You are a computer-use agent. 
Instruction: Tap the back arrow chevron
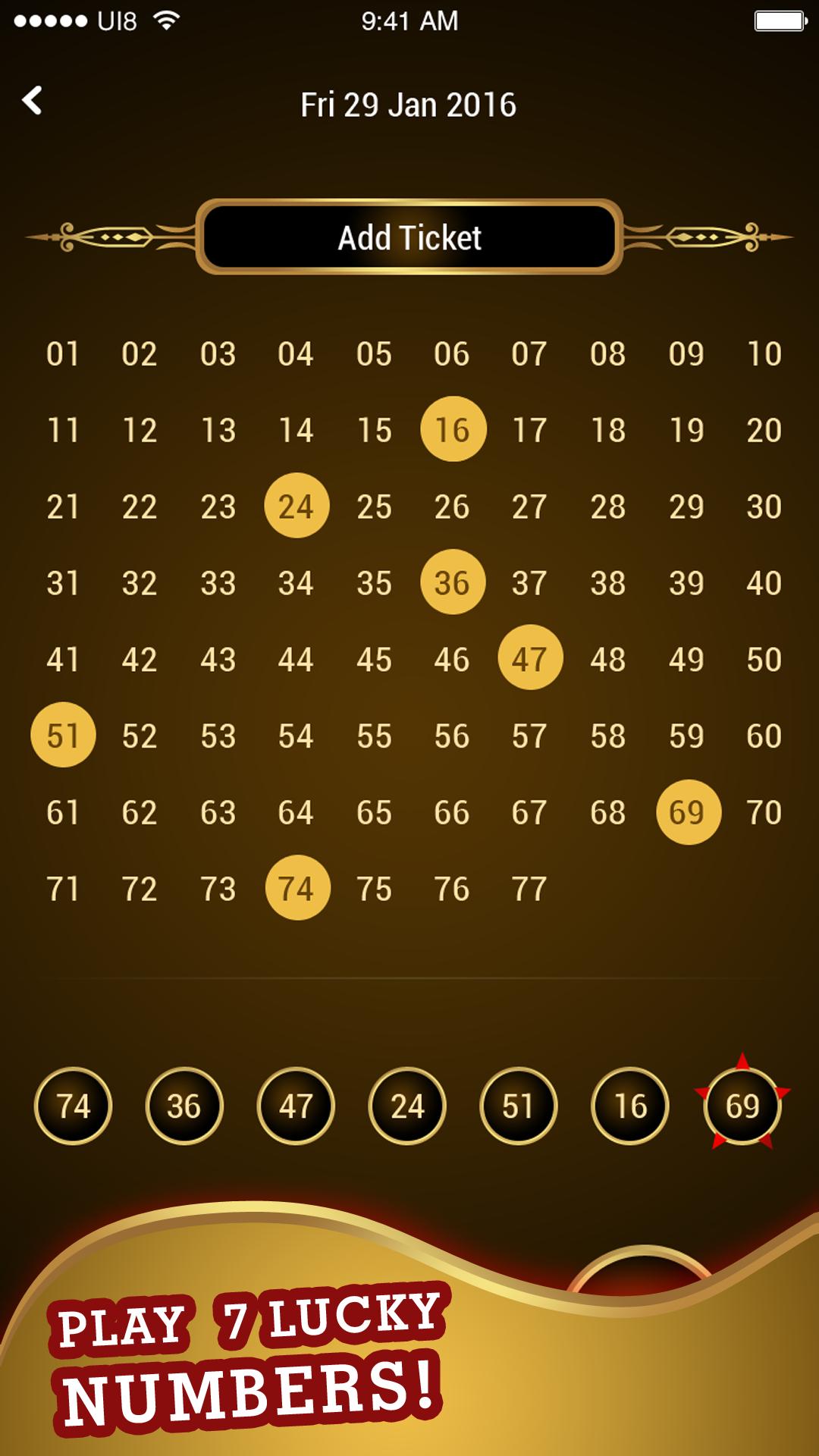coord(33,101)
